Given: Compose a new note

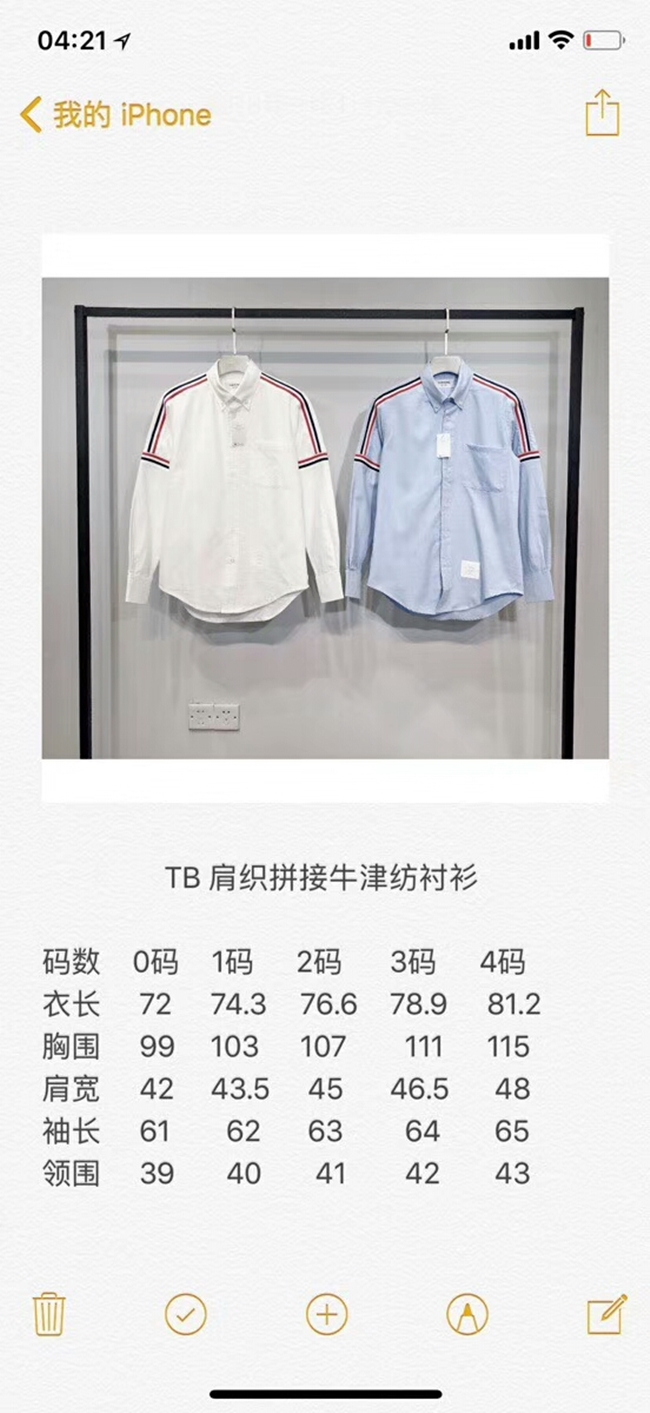Looking at the screenshot, I should pos(606,1313).
